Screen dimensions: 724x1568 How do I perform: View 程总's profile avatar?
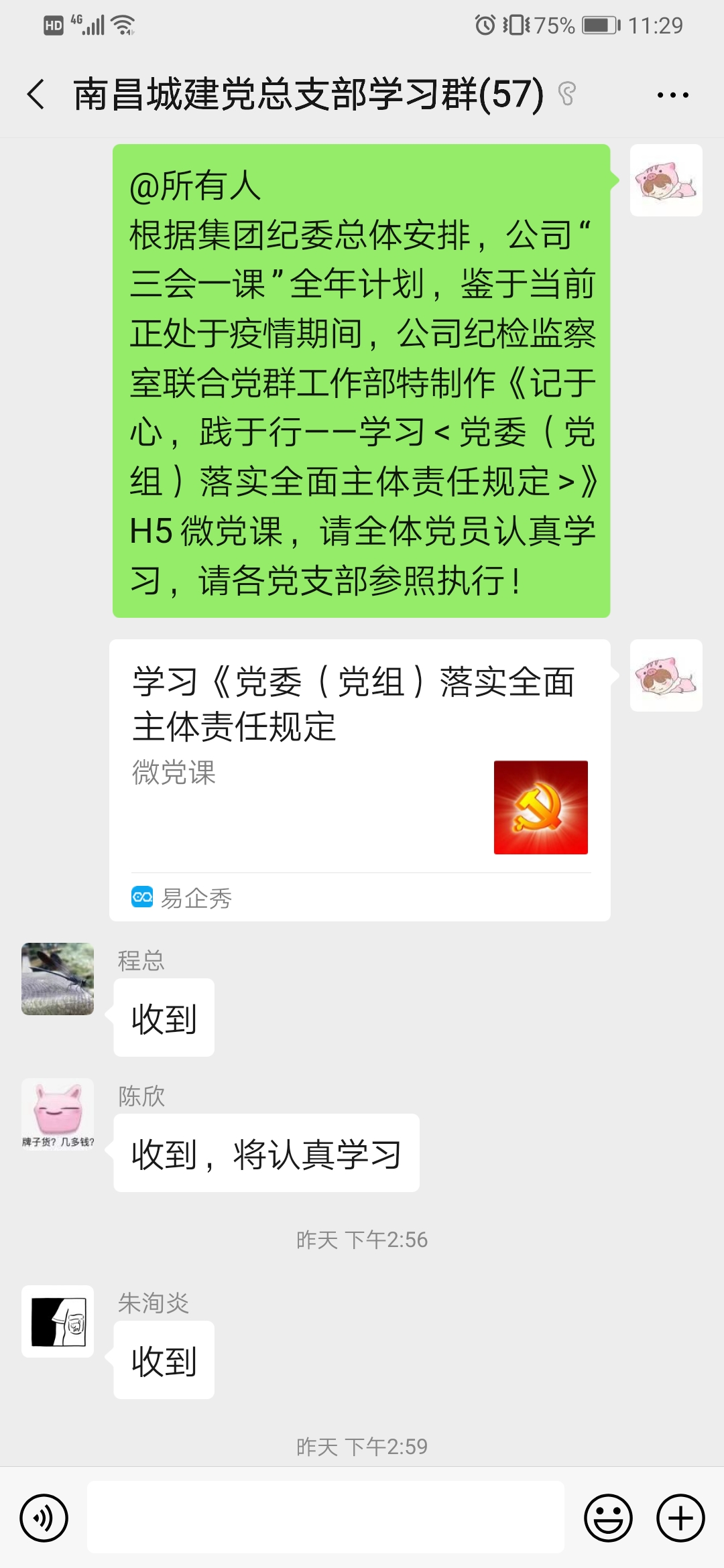coord(58,979)
